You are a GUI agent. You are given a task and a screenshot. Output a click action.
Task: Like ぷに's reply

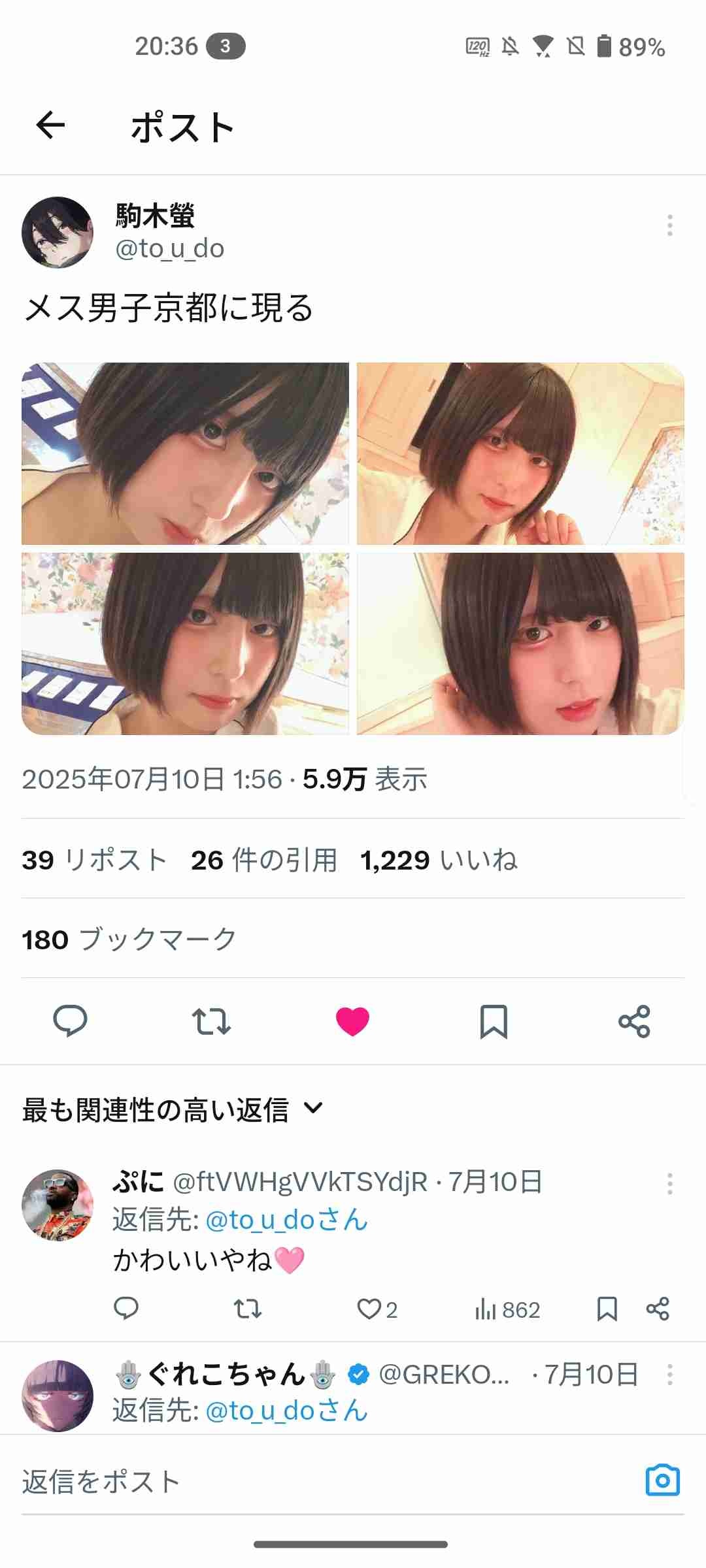(x=369, y=1309)
